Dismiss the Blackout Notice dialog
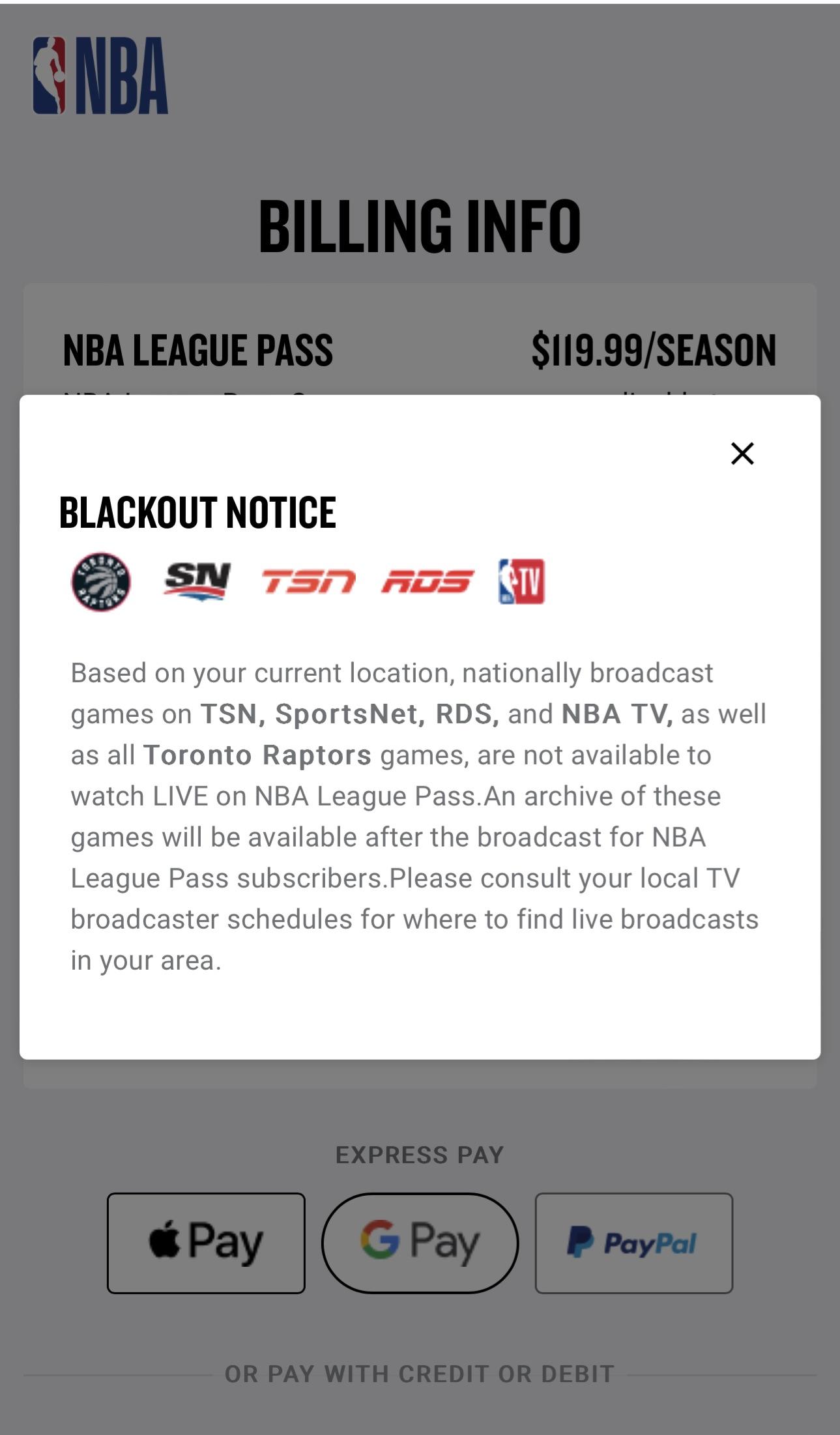Image resolution: width=840 pixels, height=1435 pixels. (x=743, y=454)
